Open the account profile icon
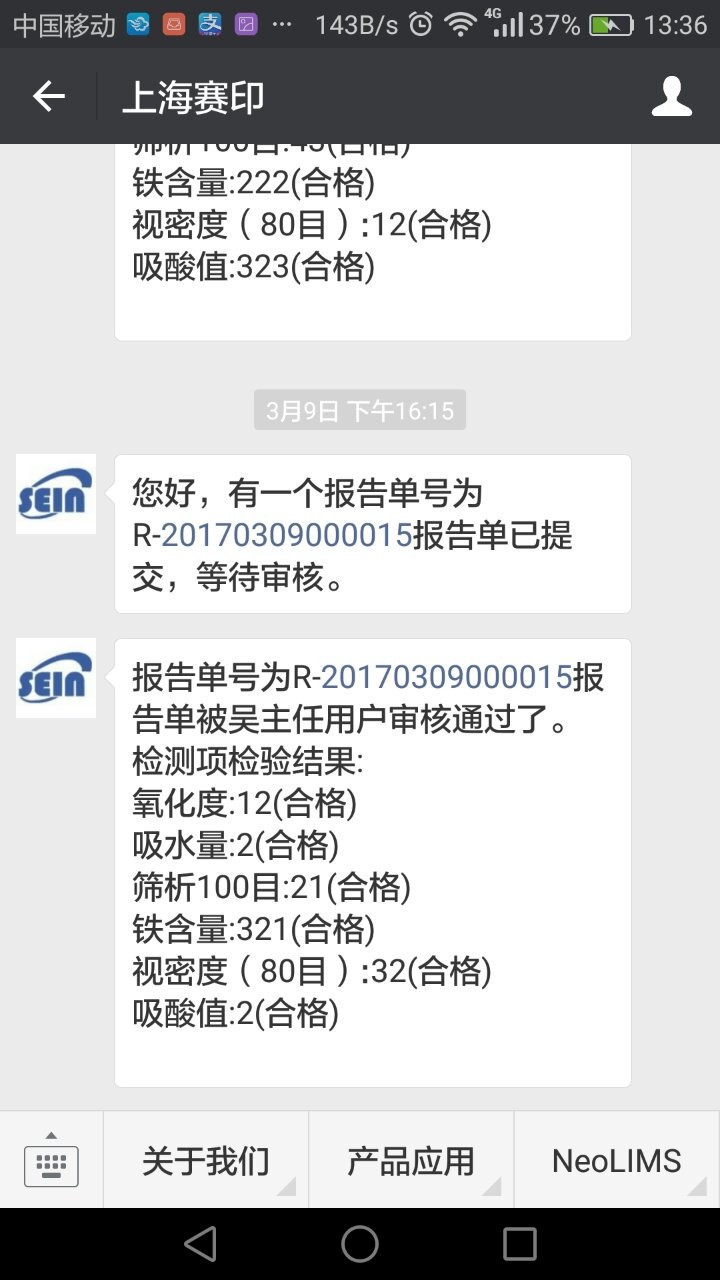Image resolution: width=720 pixels, height=1280 pixels. (671, 96)
